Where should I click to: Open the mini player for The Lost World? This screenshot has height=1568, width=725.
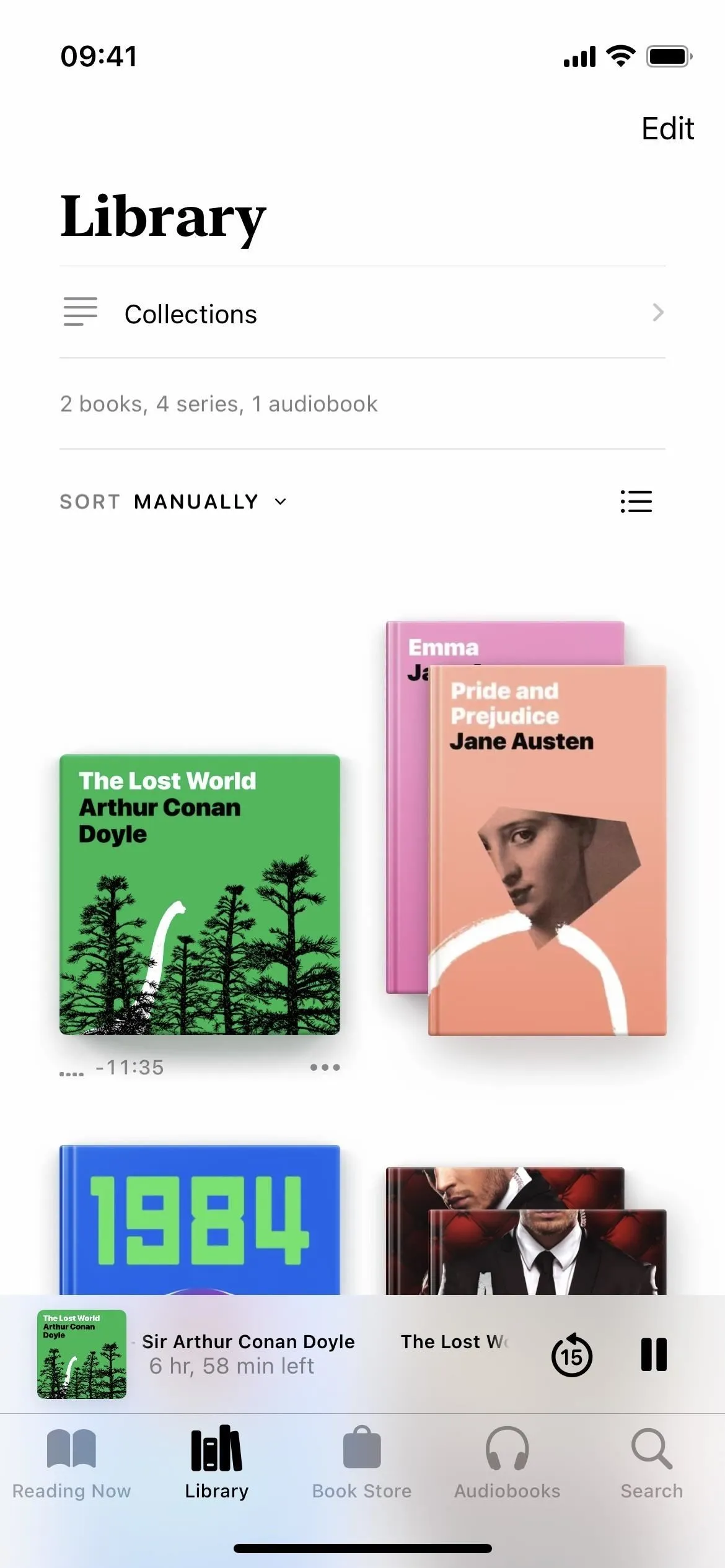273,1354
